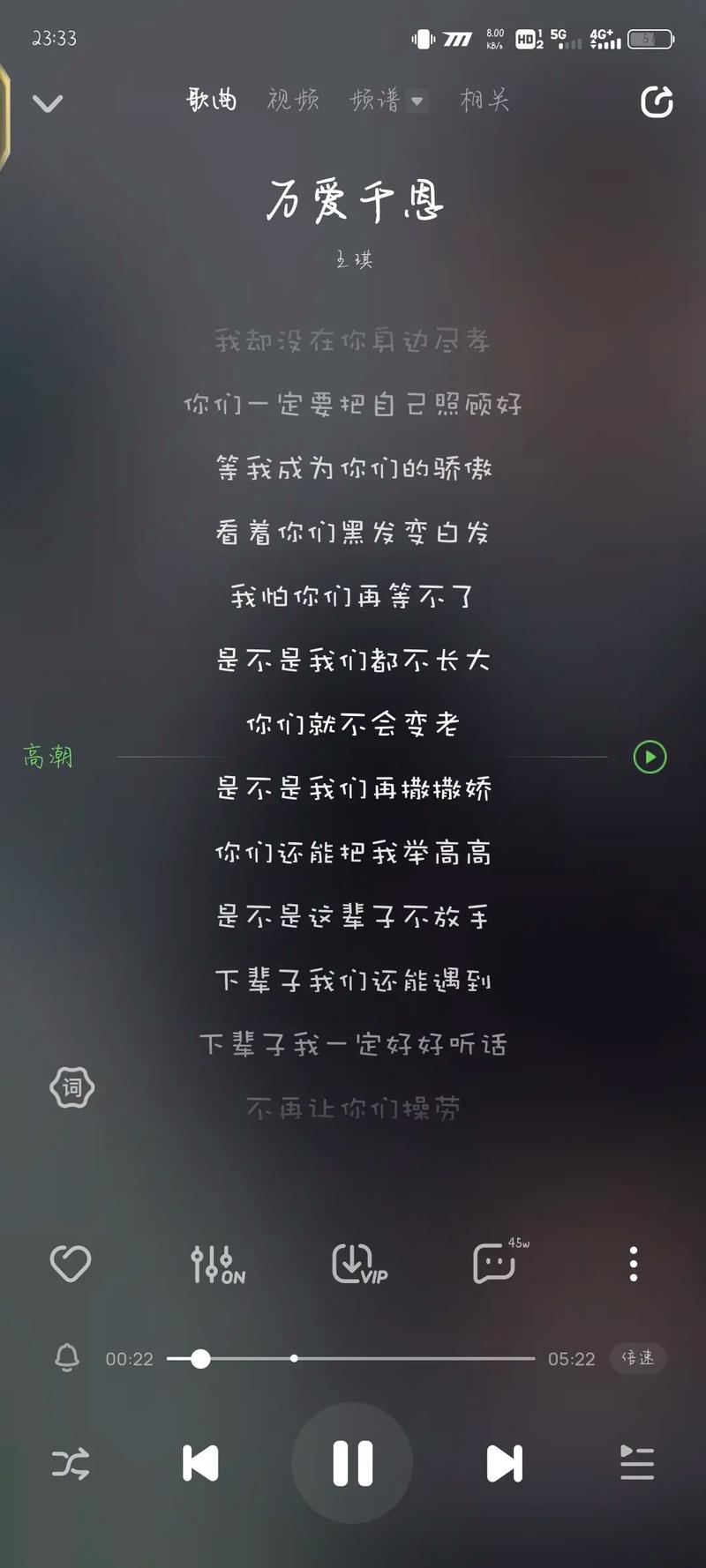The height and width of the screenshot is (1568, 706).
Task: Tap the previous track button
Action: (201, 1461)
